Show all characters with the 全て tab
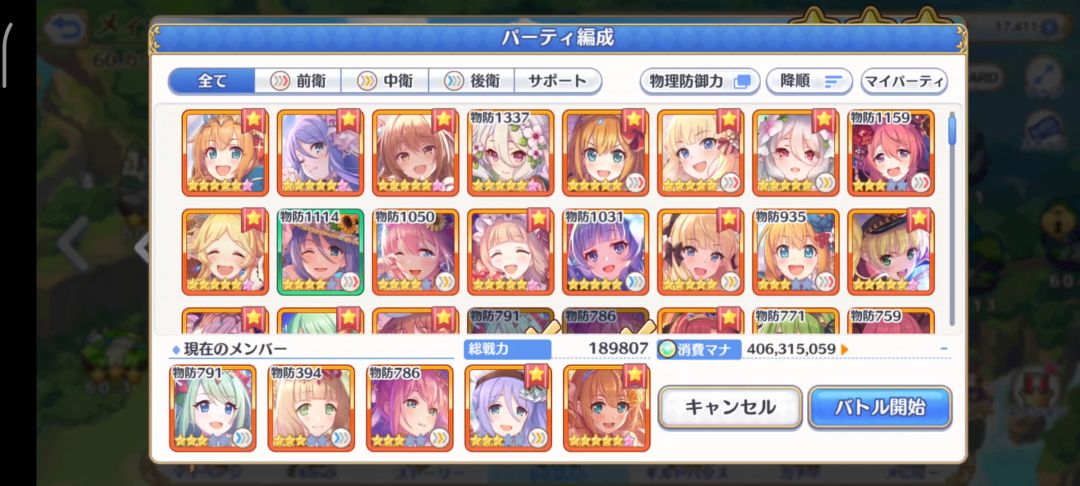The height and width of the screenshot is (486, 1080). tap(211, 81)
